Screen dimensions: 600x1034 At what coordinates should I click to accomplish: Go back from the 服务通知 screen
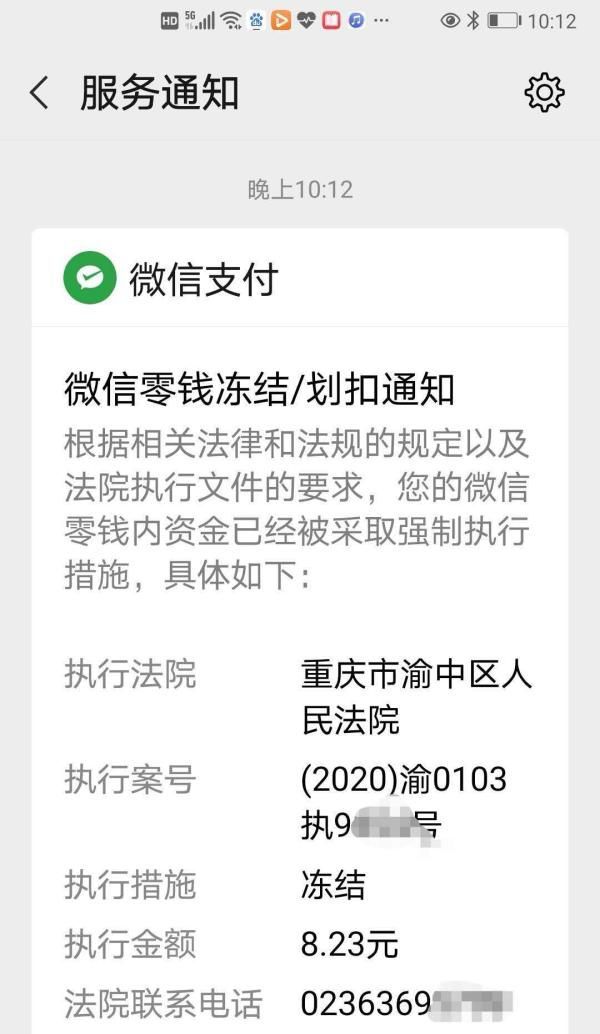(x=39, y=93)
